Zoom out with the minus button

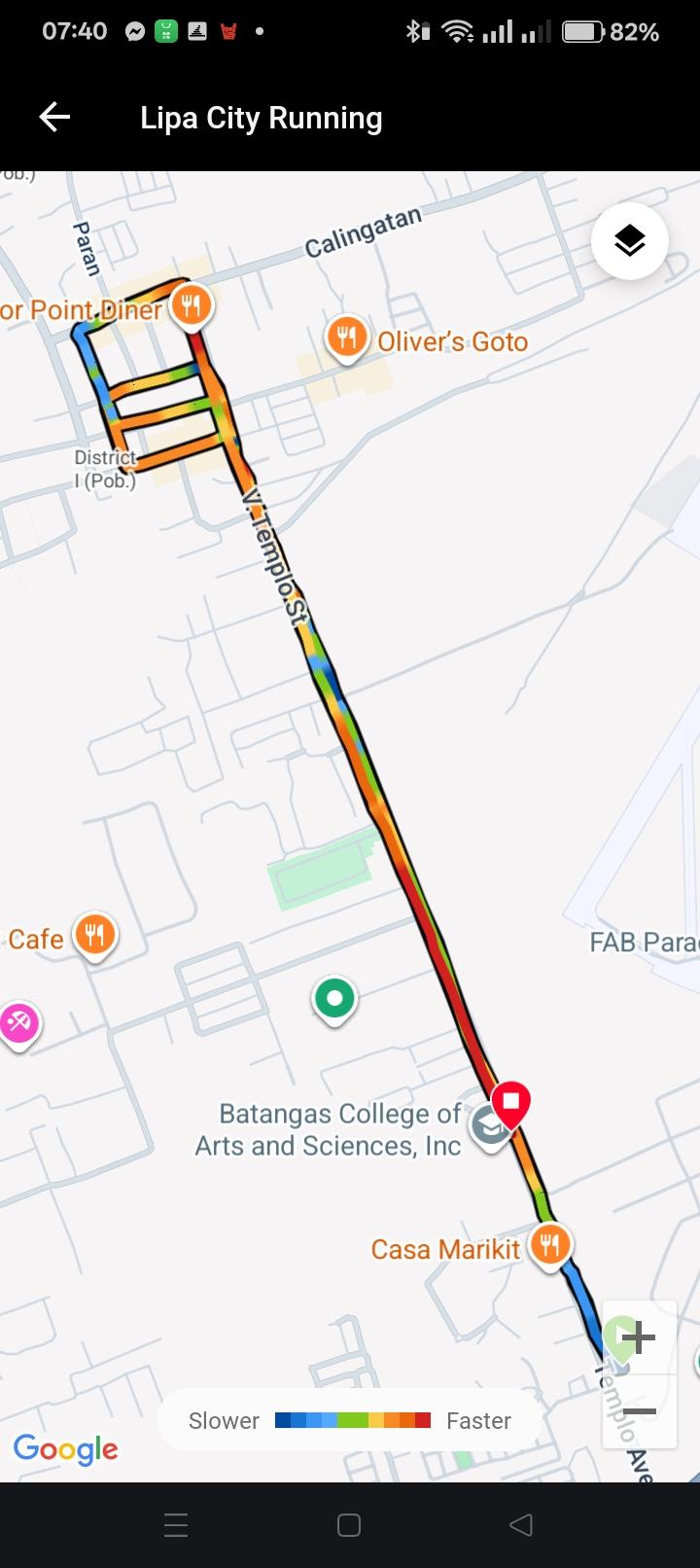click(x=639, y=1411)
